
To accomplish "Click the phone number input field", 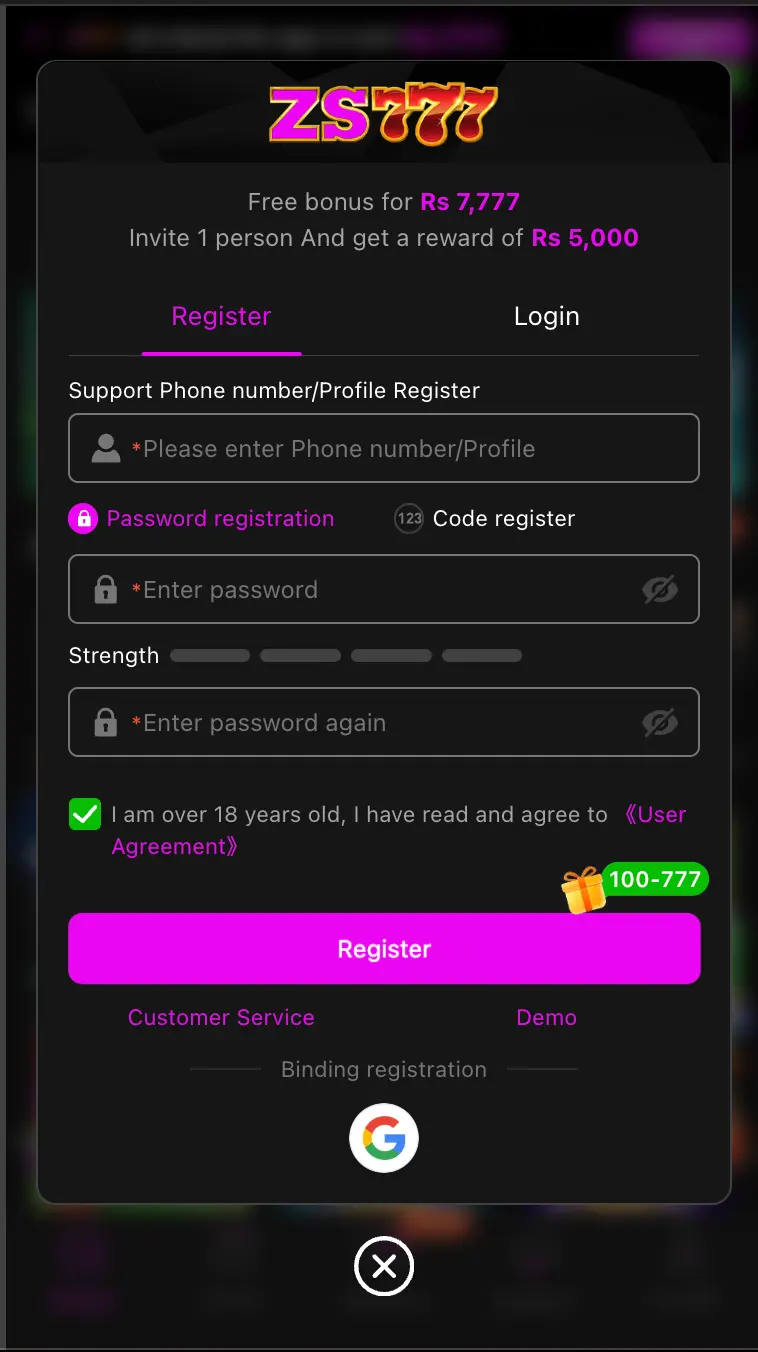I will tap(384, 448).
